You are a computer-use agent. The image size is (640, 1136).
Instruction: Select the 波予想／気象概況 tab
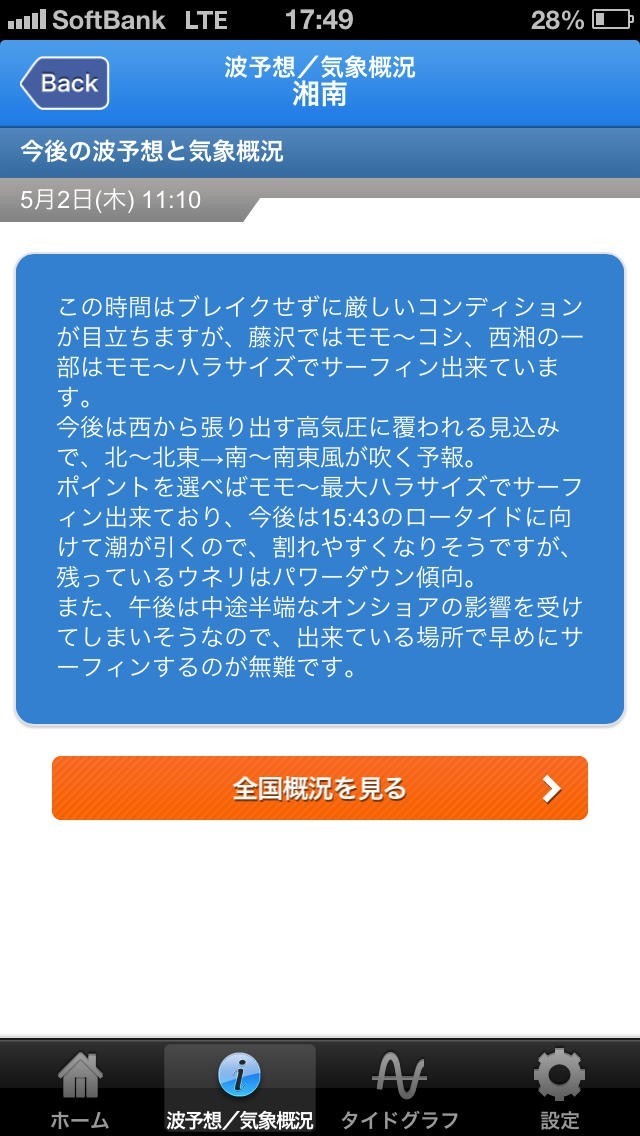(x=240, y=1090)
